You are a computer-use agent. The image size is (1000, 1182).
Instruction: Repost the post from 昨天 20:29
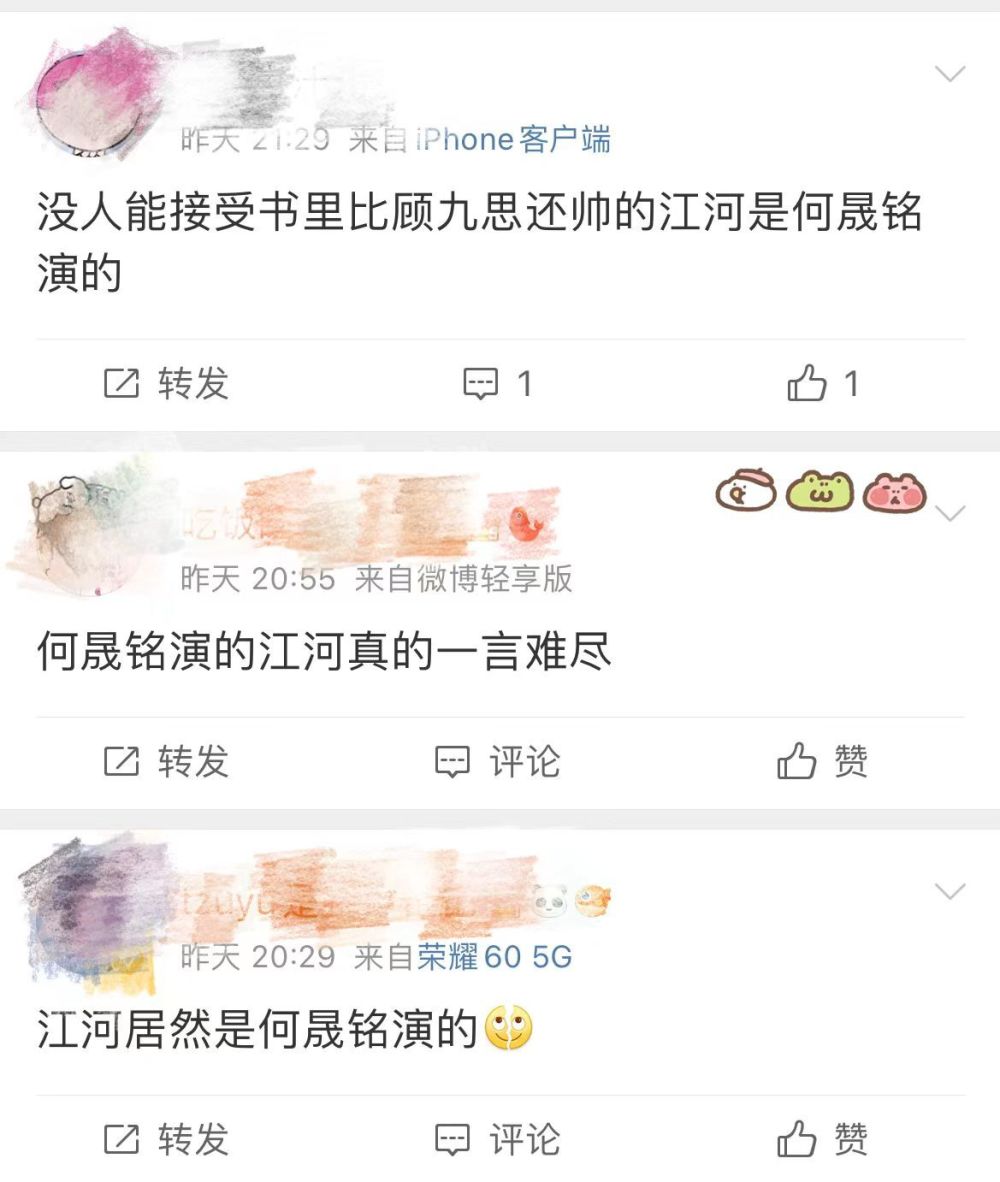click(x=167, y=1140)
